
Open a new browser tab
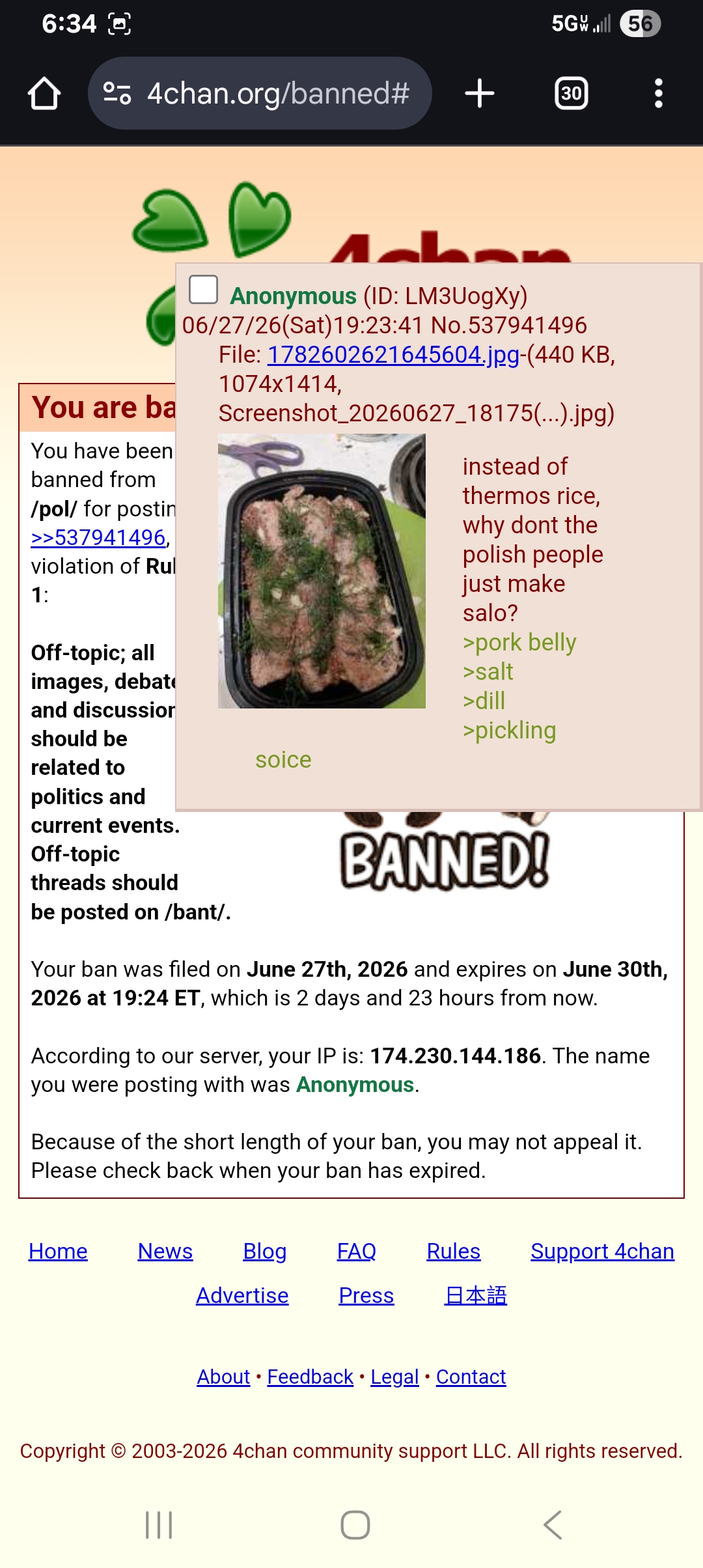pyautogui.click(x=480, y=93)
